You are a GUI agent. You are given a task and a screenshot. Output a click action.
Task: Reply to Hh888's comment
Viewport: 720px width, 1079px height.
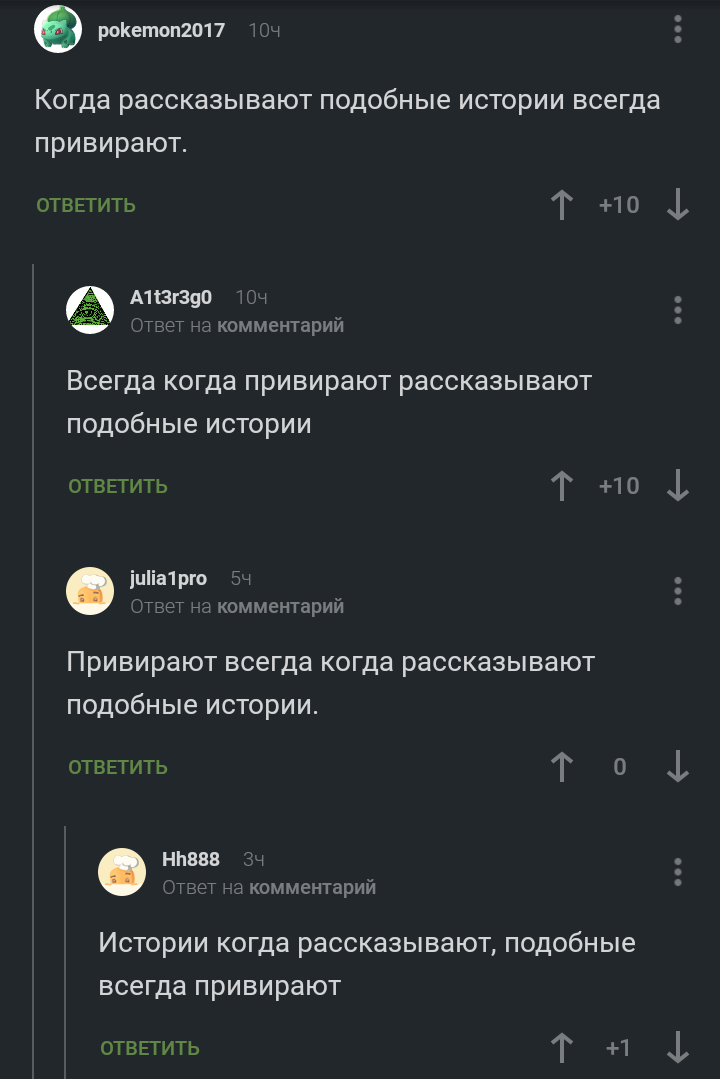(150, 1048)
